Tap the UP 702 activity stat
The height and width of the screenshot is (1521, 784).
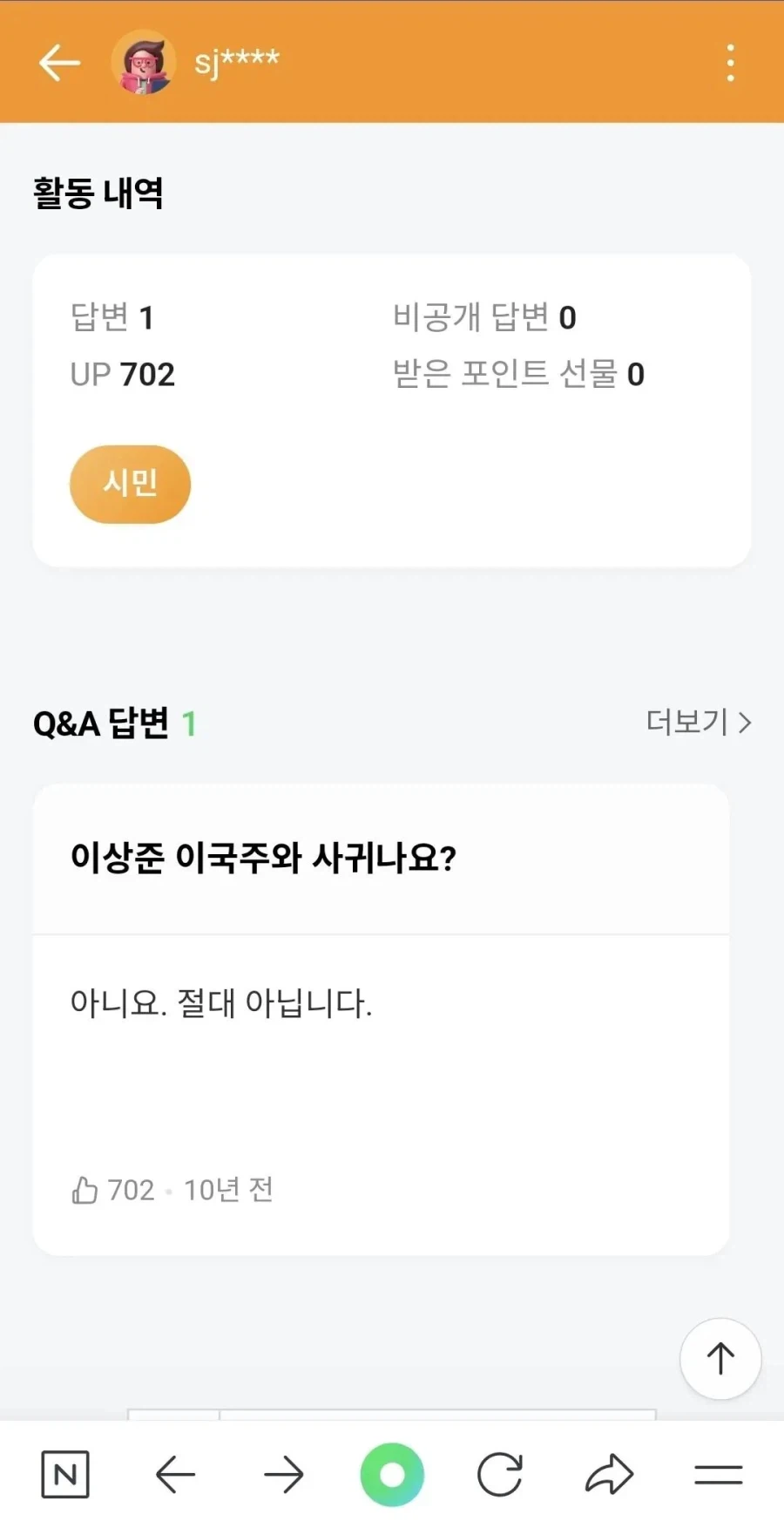tap(122, 374)
